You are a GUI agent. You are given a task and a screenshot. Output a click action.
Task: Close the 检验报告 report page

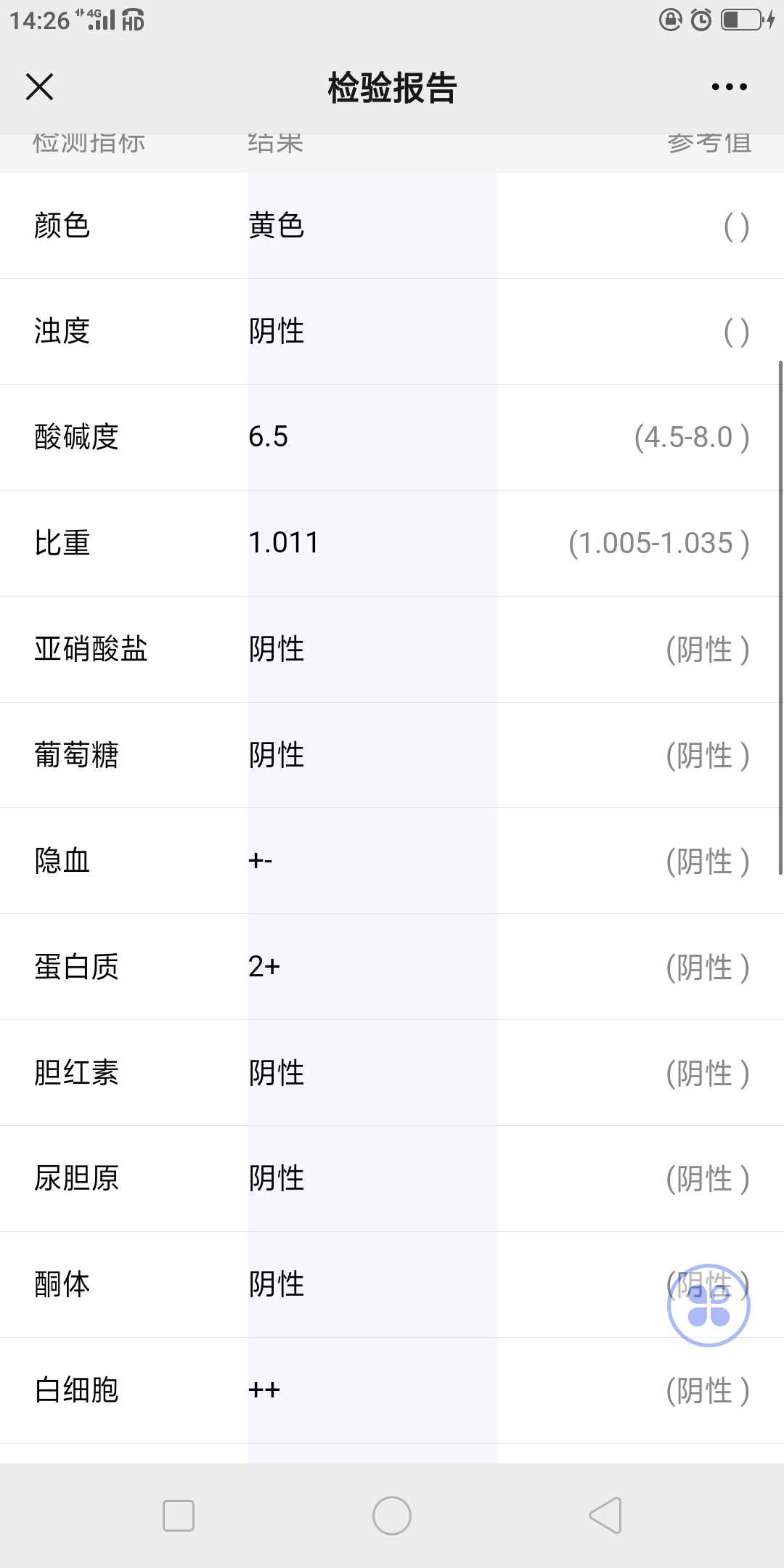click(x=40, y=86)
